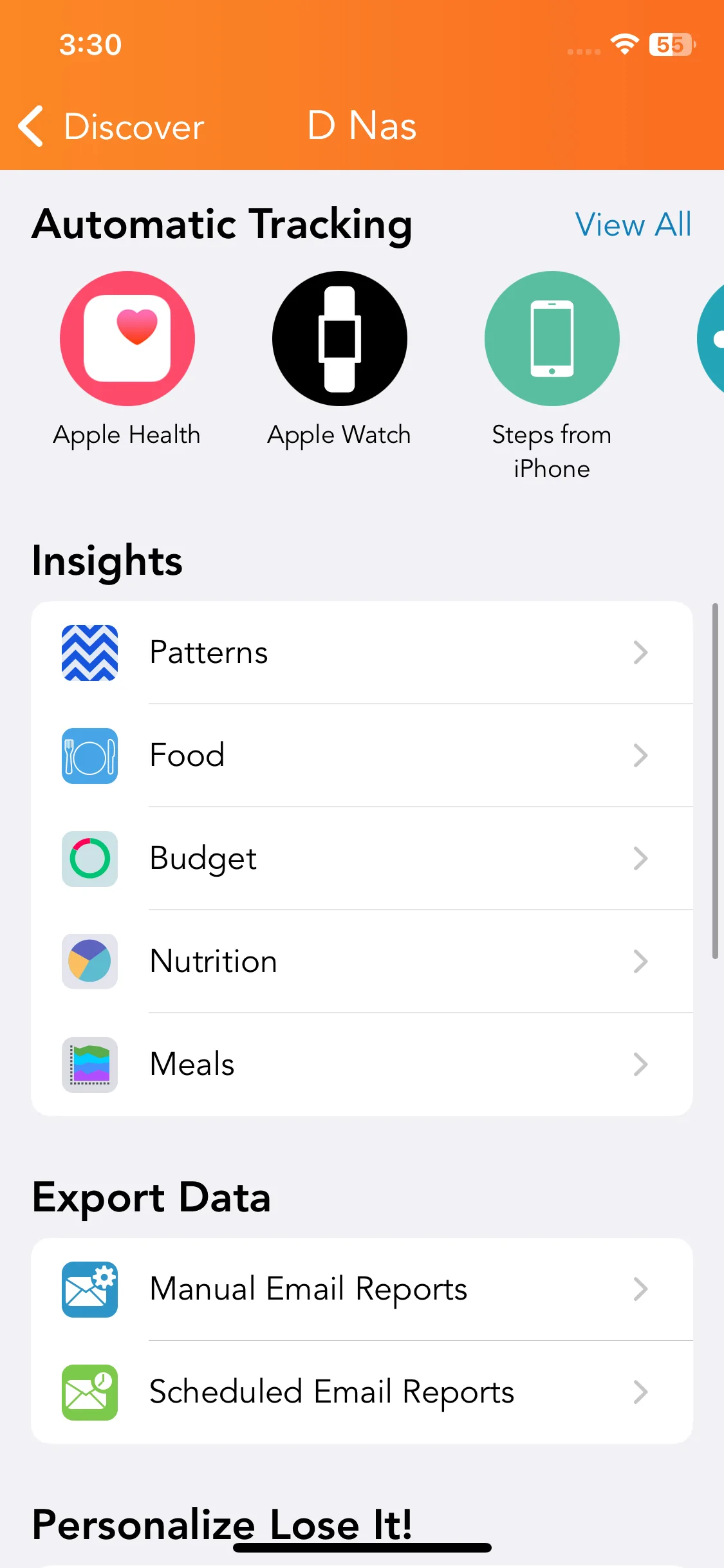Open Budget details via its chevron
This screenshot has width=724, height=1568.
pos(641,859)
